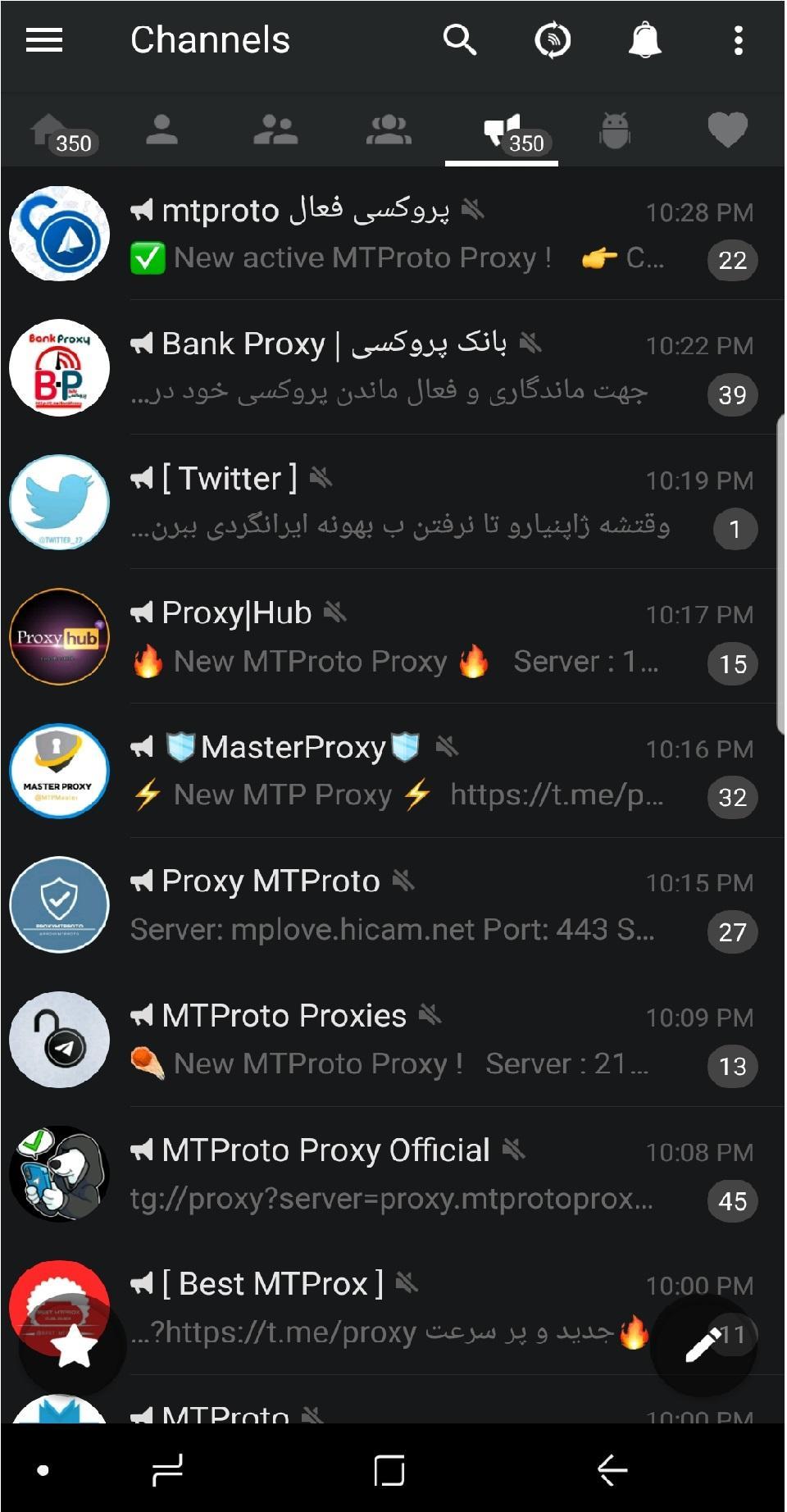Open the hamburger drawer menu
This screenshot has width=787, height=1512.
[x=44, y=39]
